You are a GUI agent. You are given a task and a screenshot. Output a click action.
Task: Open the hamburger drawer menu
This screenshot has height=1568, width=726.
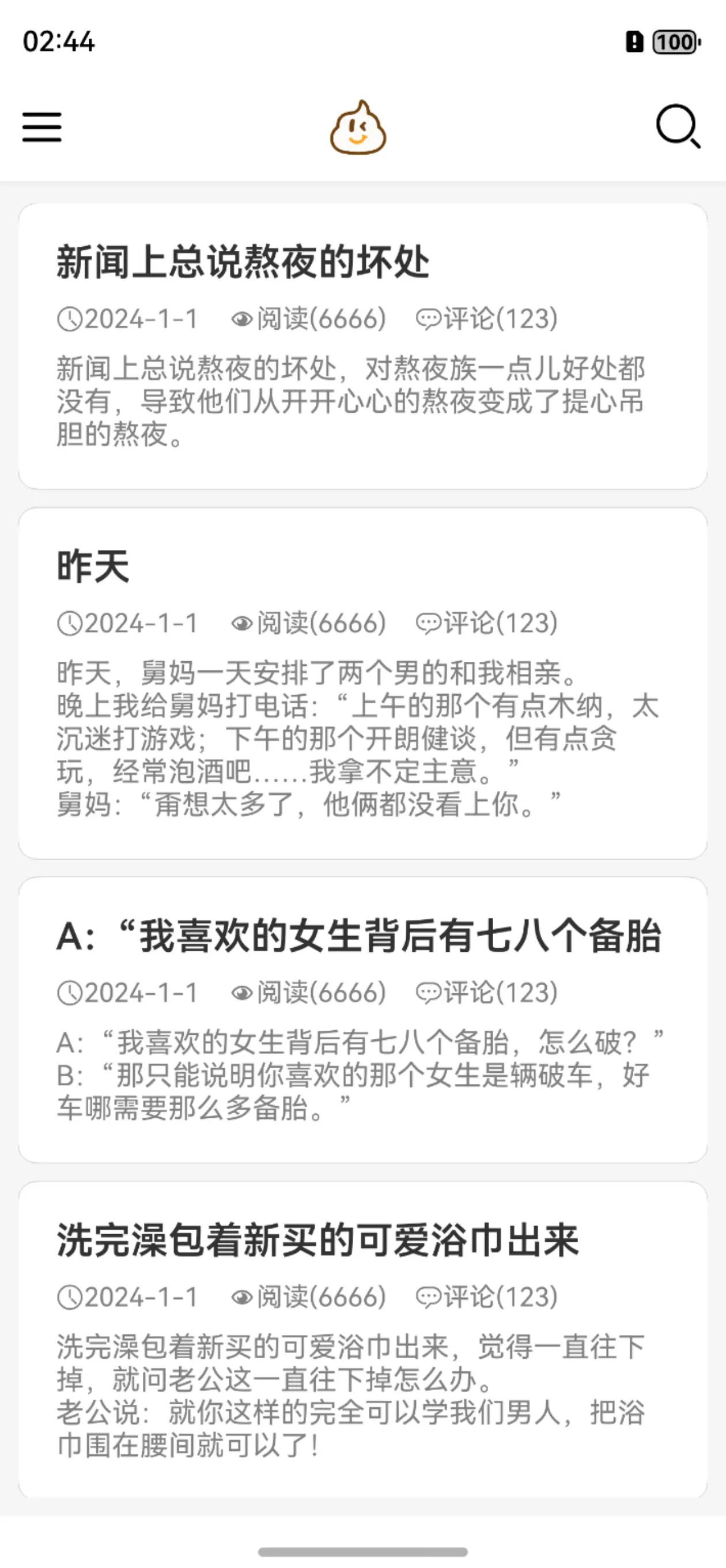point(42,127)
